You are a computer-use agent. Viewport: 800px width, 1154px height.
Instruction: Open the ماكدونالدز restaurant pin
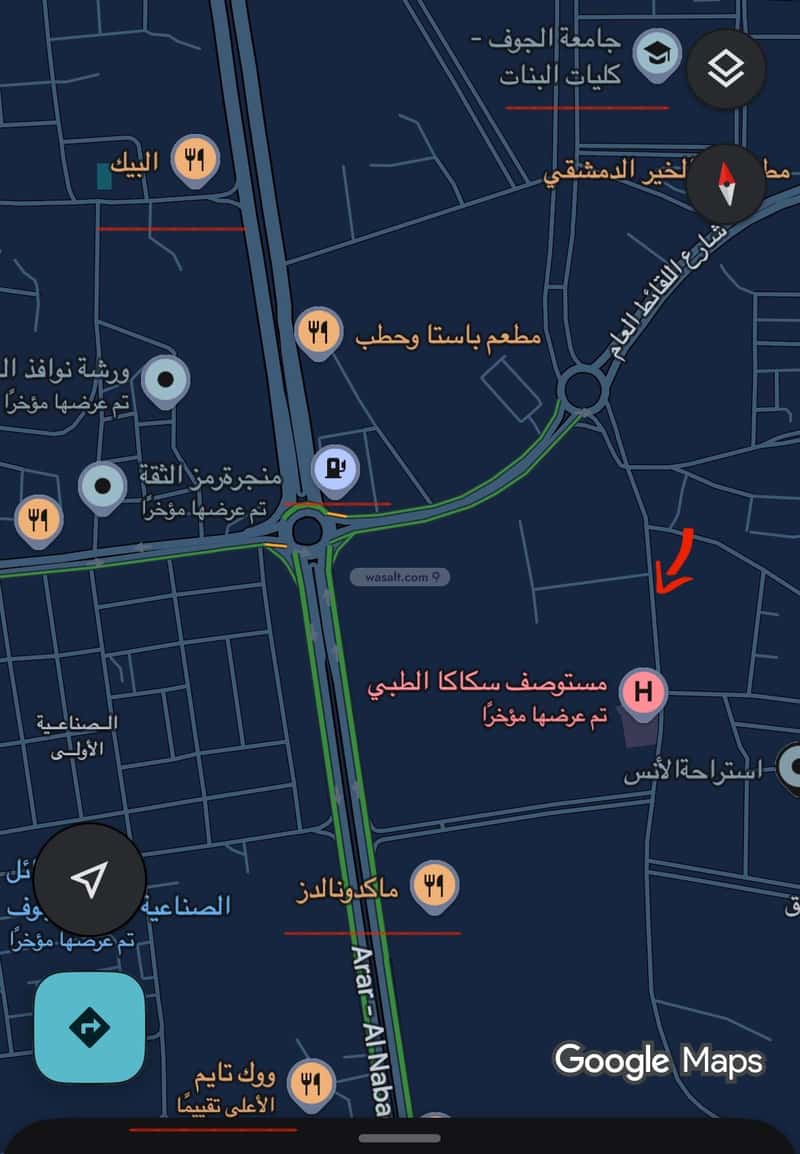[x=434, y=885]
